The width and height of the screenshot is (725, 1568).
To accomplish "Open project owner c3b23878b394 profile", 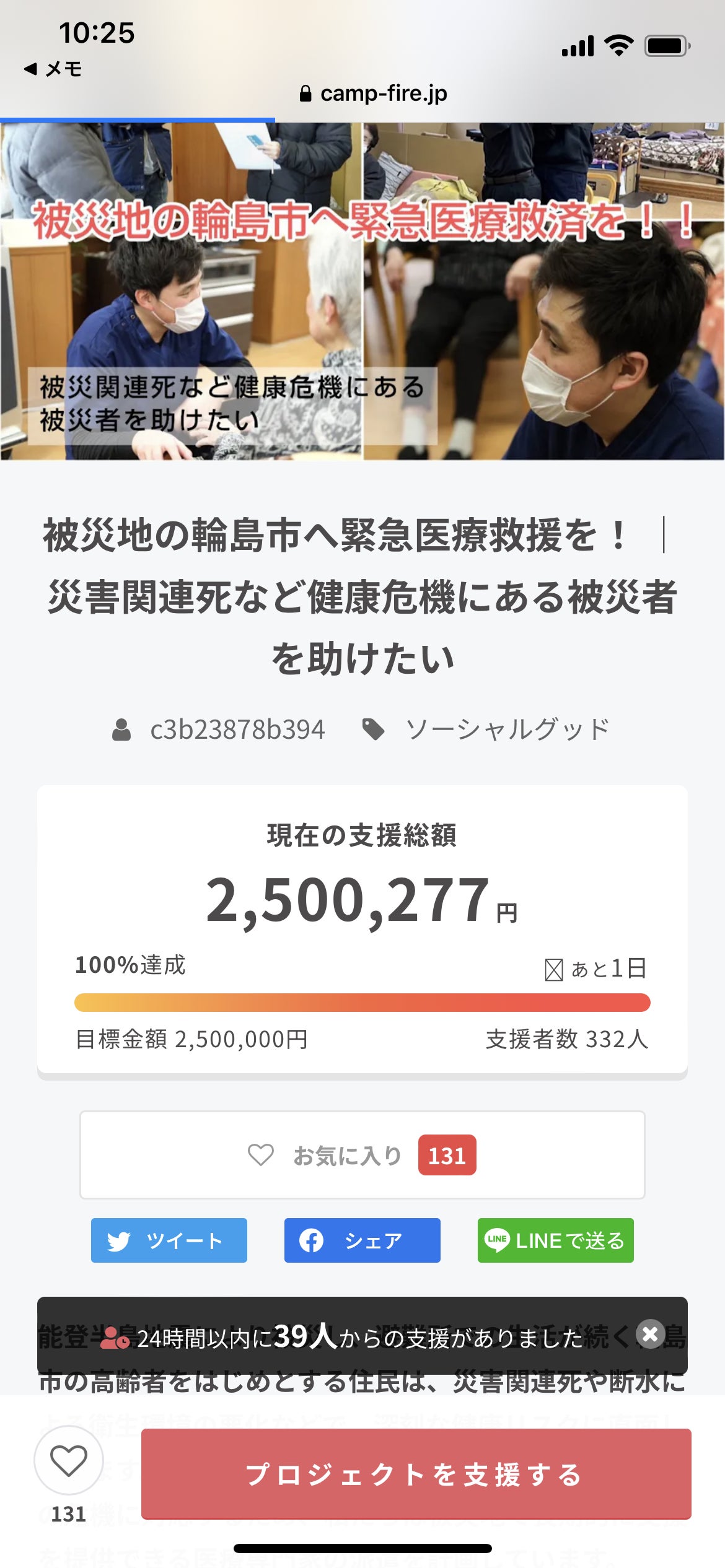I will click(237, 730).
